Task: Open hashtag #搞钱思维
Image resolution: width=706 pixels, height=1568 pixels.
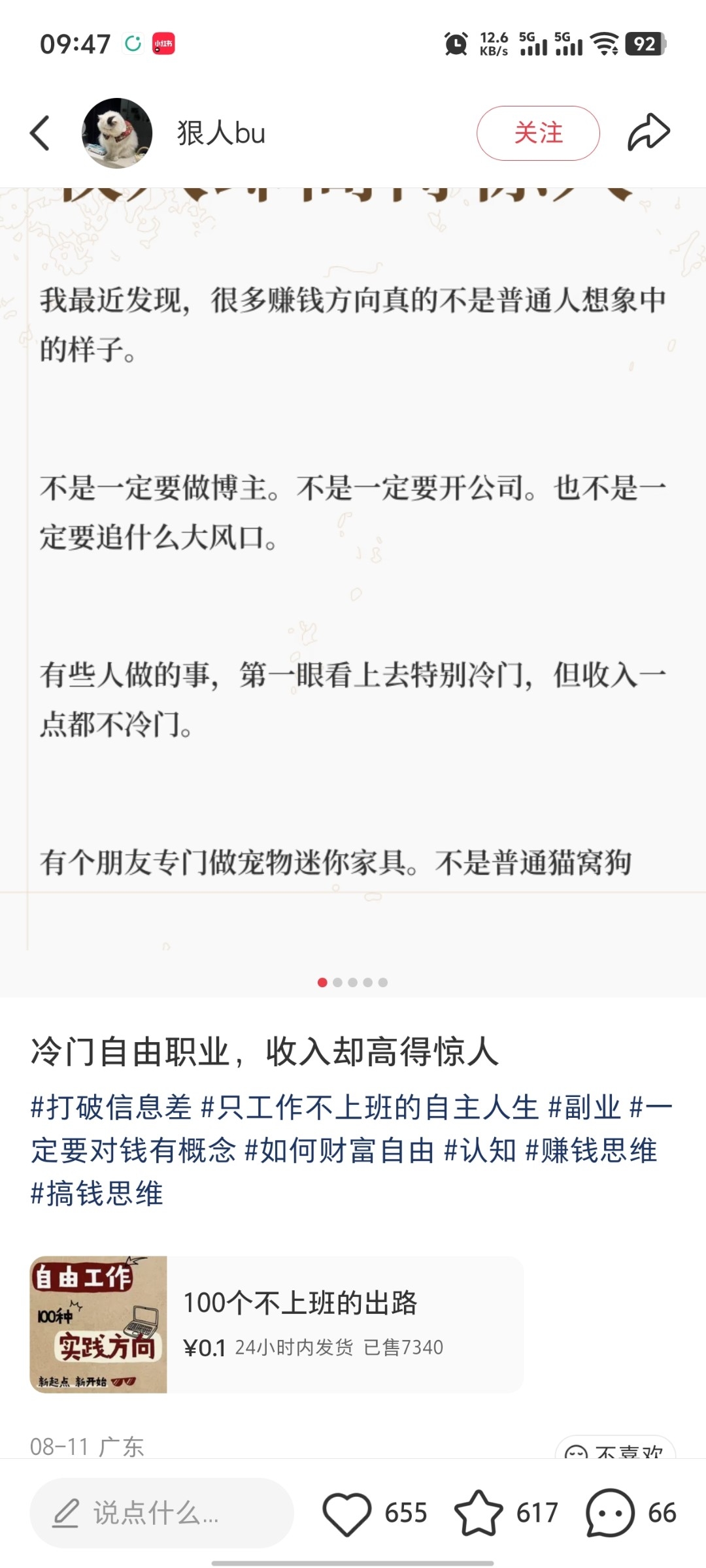Action: [97, 1193]
